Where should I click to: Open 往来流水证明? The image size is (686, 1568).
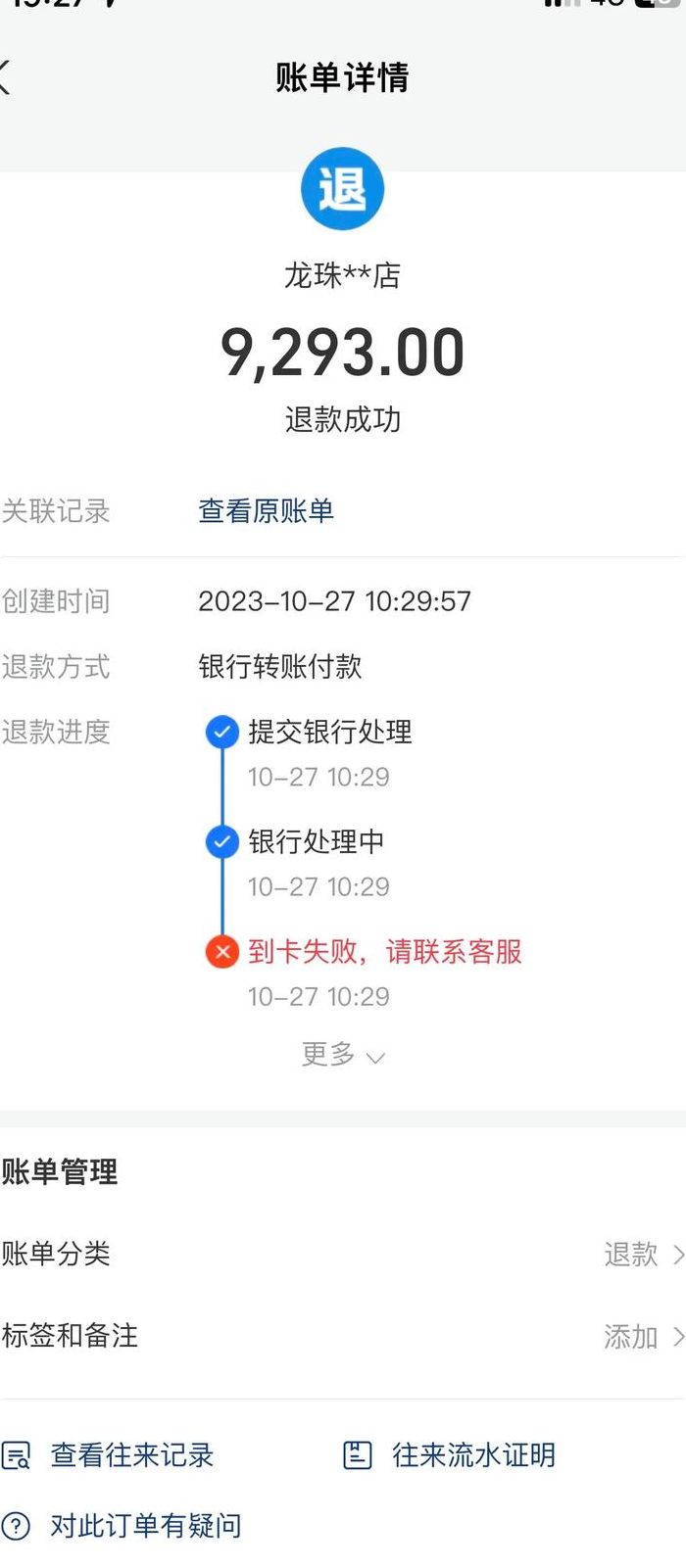tap(449, 1455)
